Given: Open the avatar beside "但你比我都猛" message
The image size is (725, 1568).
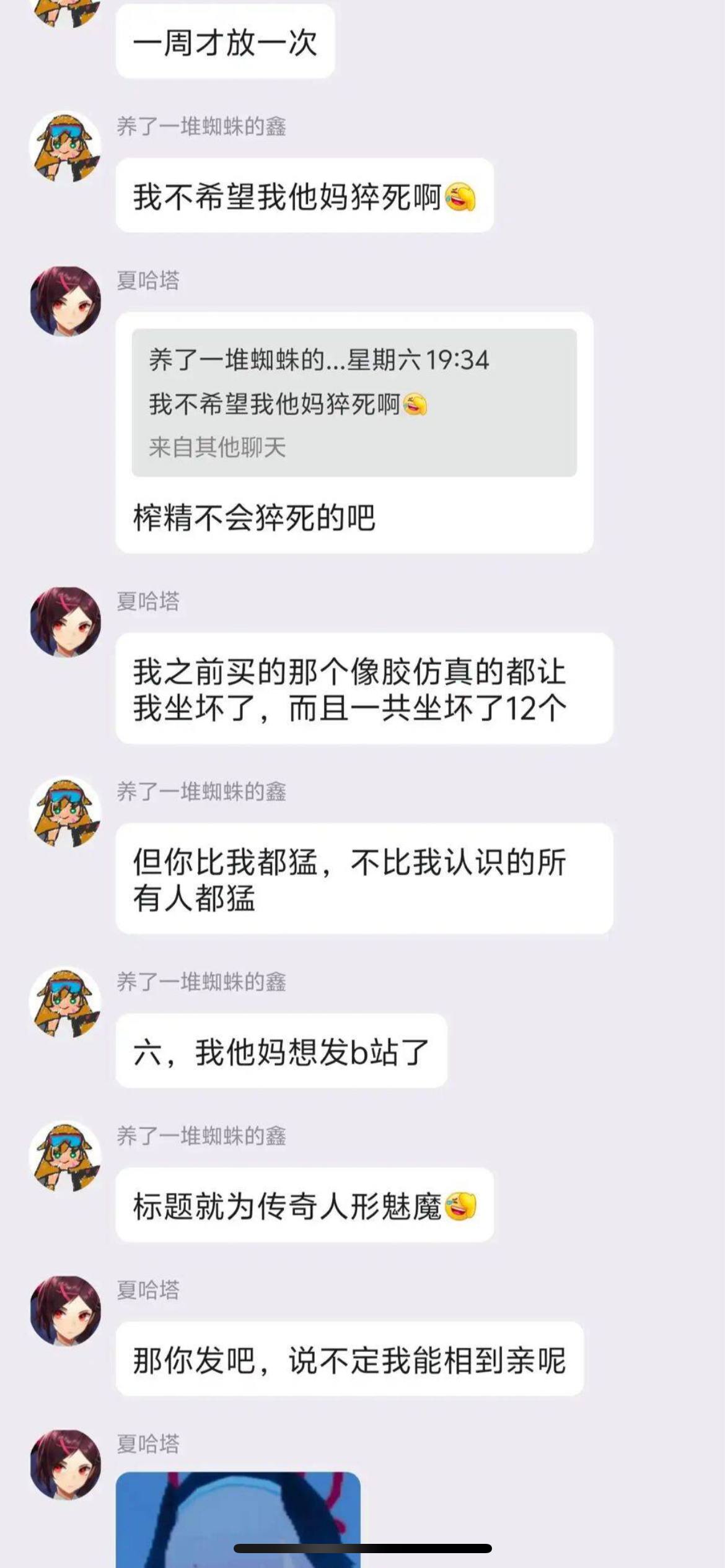Looking at the screenshot, I should coord(66,812).
